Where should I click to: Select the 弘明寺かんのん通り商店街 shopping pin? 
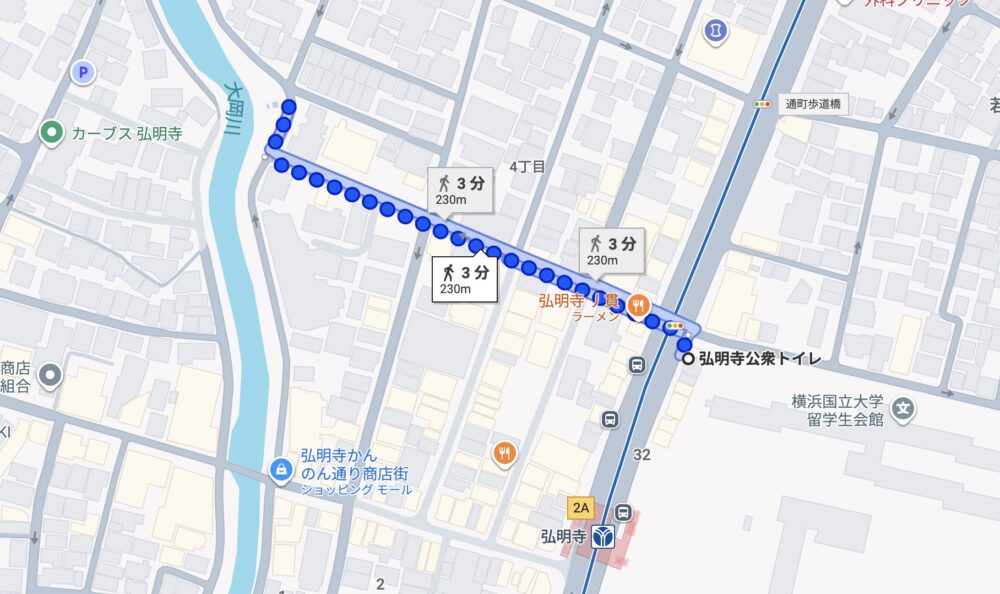click(x=282, y=468)
